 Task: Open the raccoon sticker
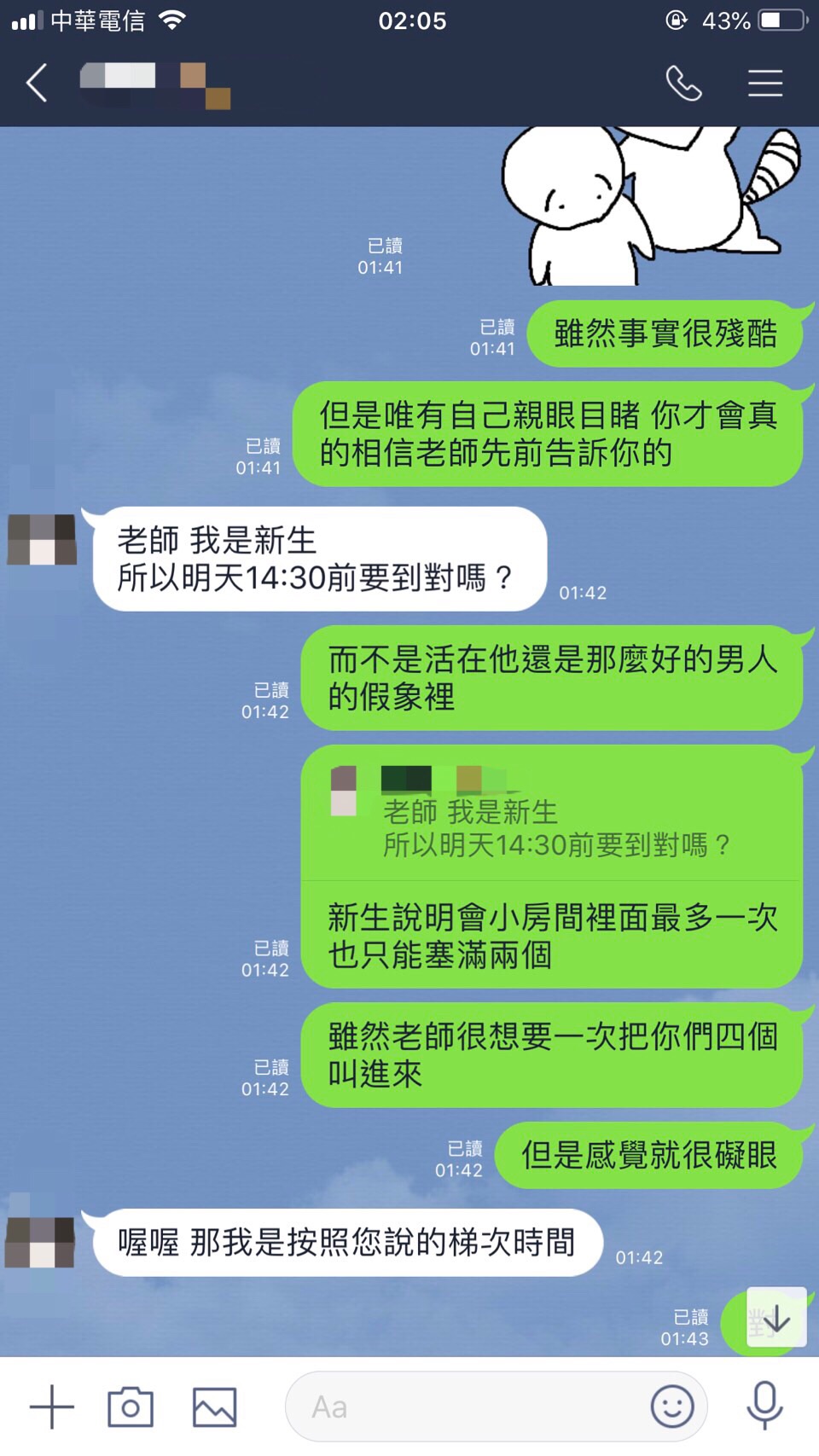pyautogui.click(x=653, y=205)
